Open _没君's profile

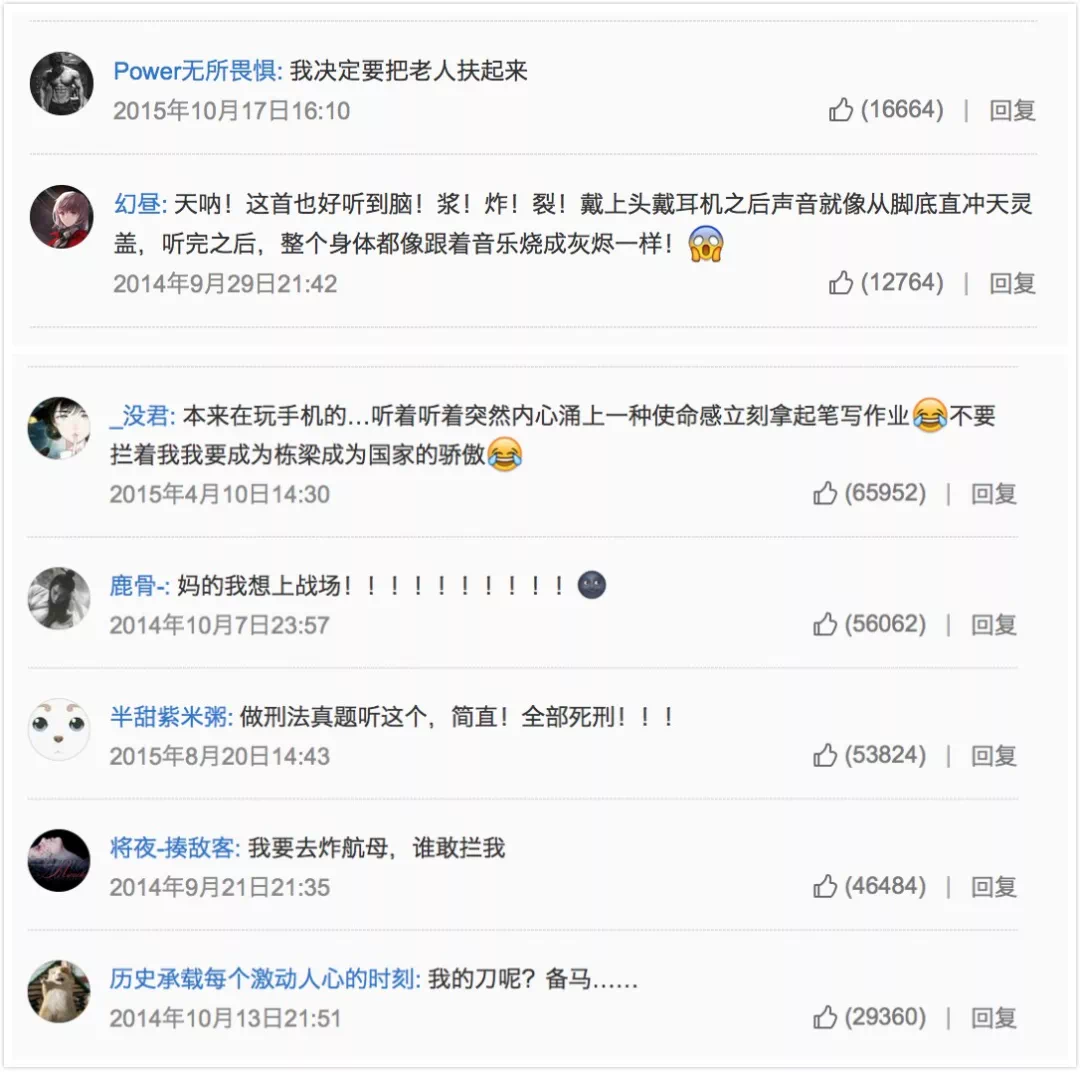[x=142, y=416]
